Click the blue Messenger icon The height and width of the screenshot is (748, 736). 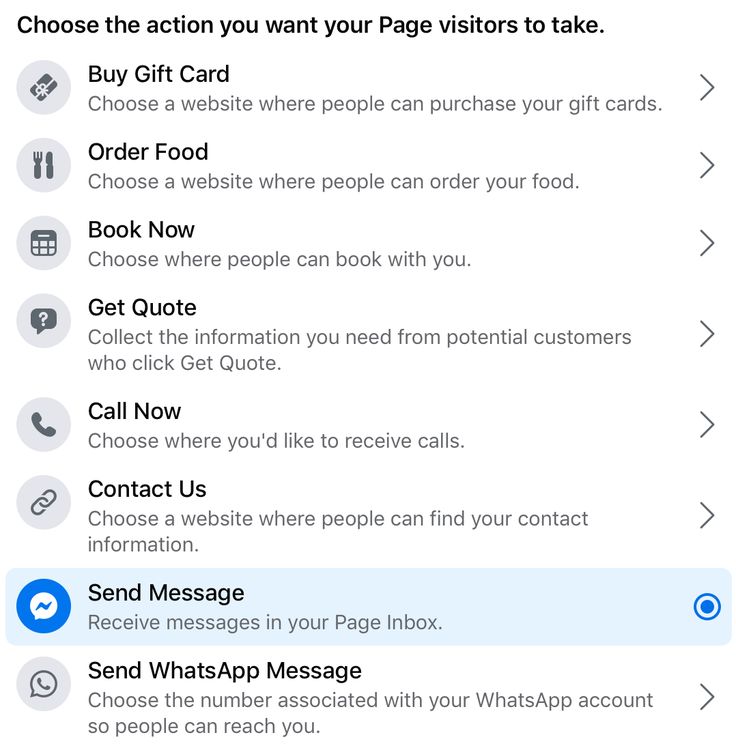tap(43, 606)
